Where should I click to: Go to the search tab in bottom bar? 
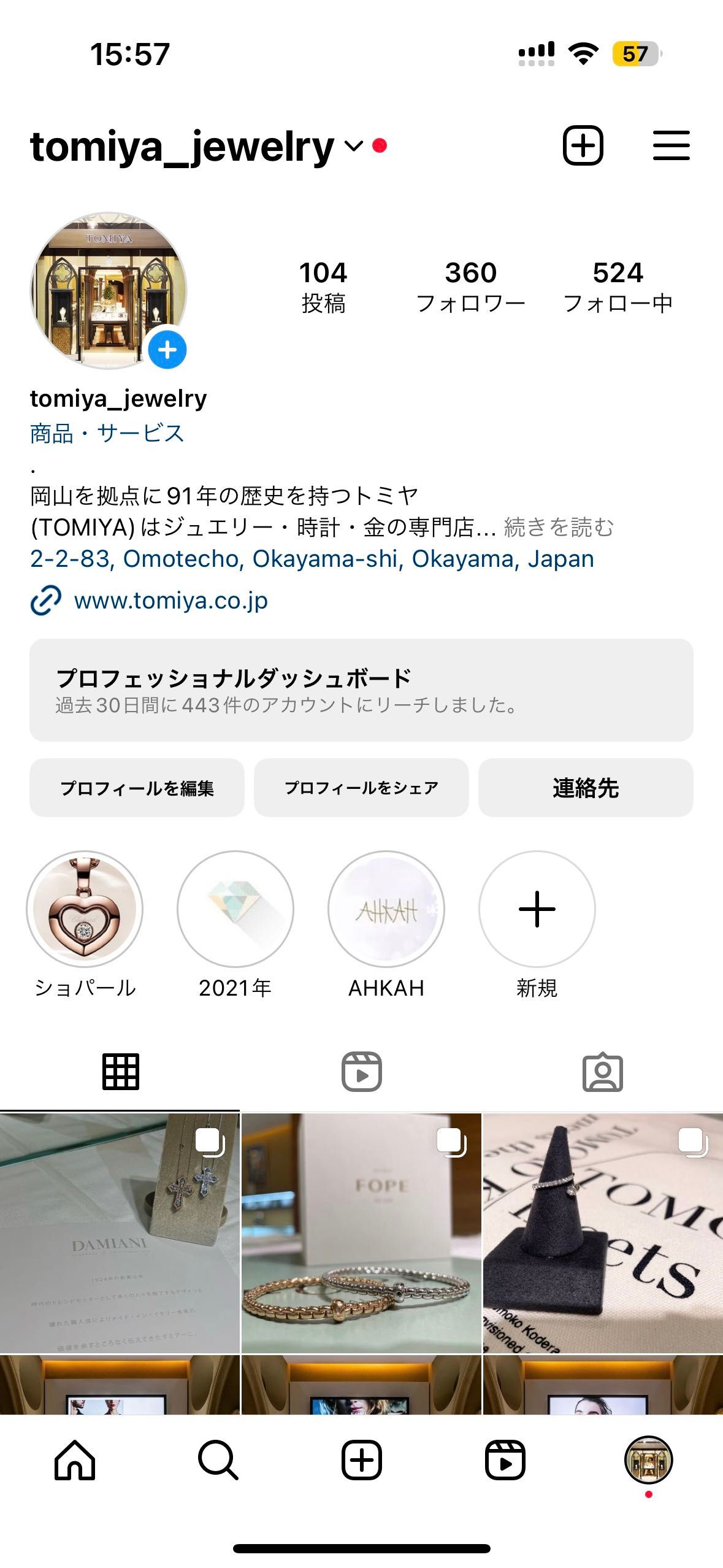(218, 1460)
